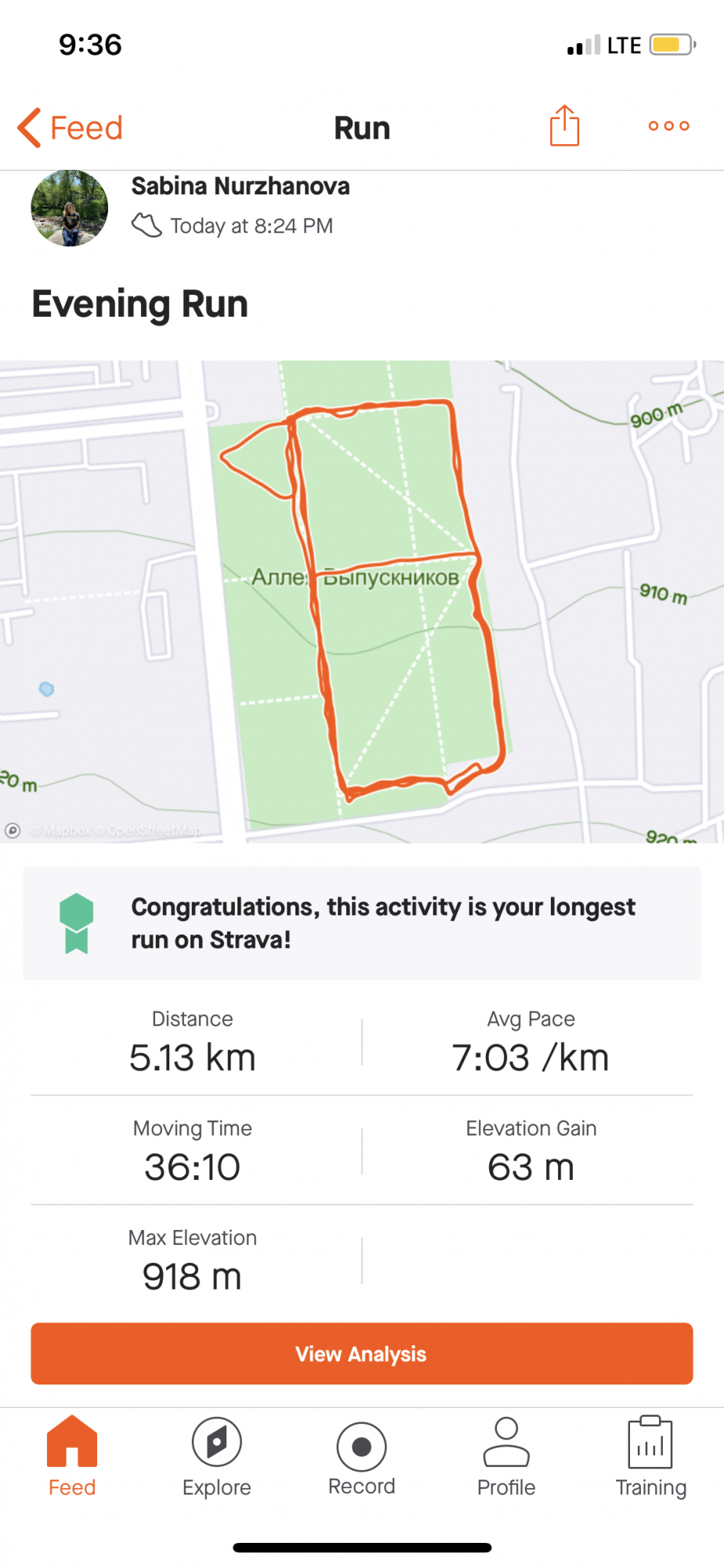Go back to Feed
Viewport: 724px width, 1568px height.
[71, 128]
